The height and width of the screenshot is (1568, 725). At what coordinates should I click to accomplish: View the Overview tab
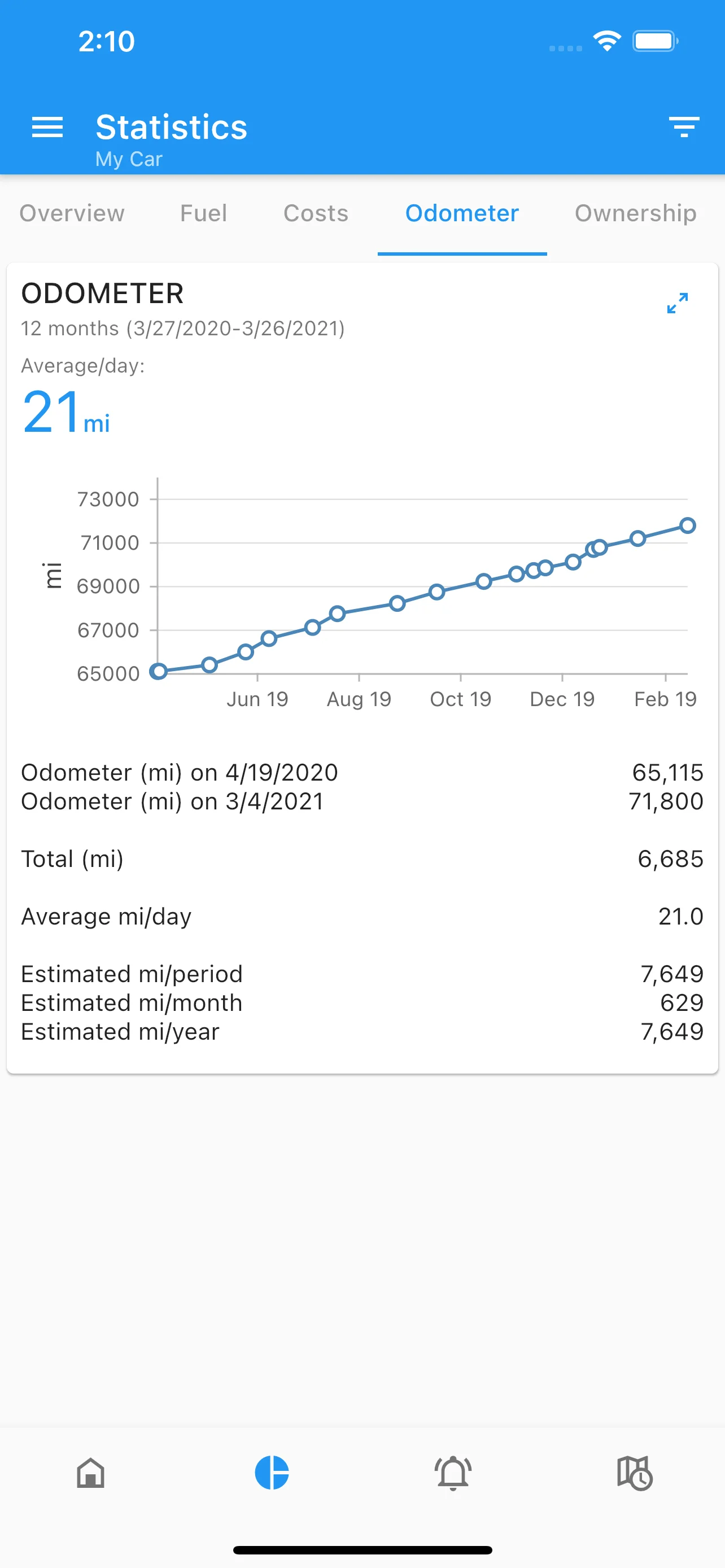coord(71,214)
